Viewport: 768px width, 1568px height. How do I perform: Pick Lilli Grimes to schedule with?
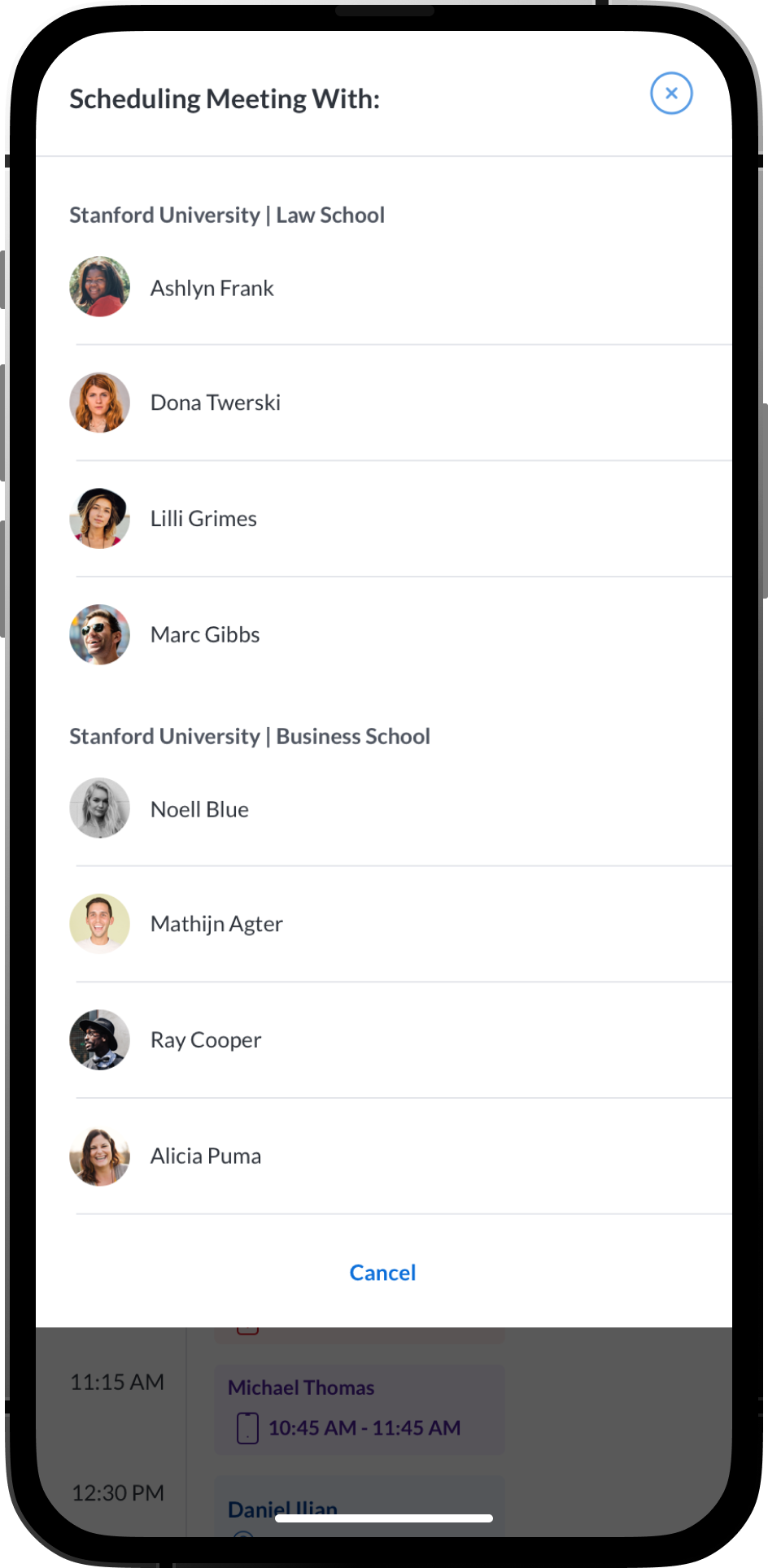click(x=203, y=519)
